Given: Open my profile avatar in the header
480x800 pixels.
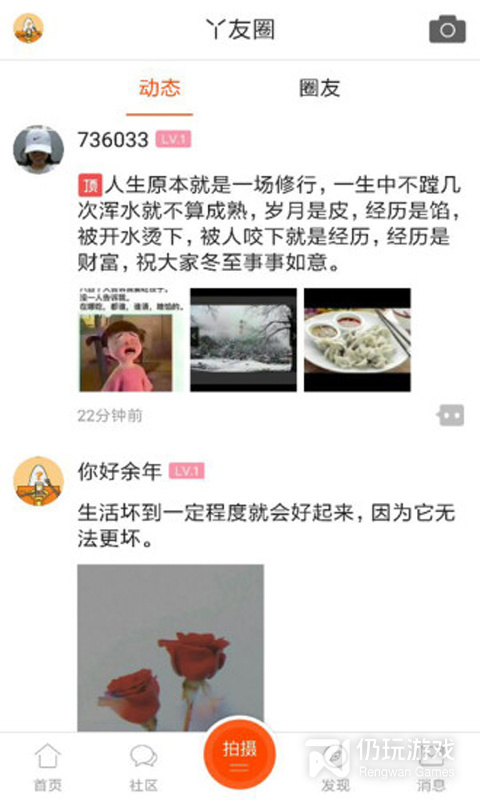Looking at the screenshot, I should coord(28,29).
